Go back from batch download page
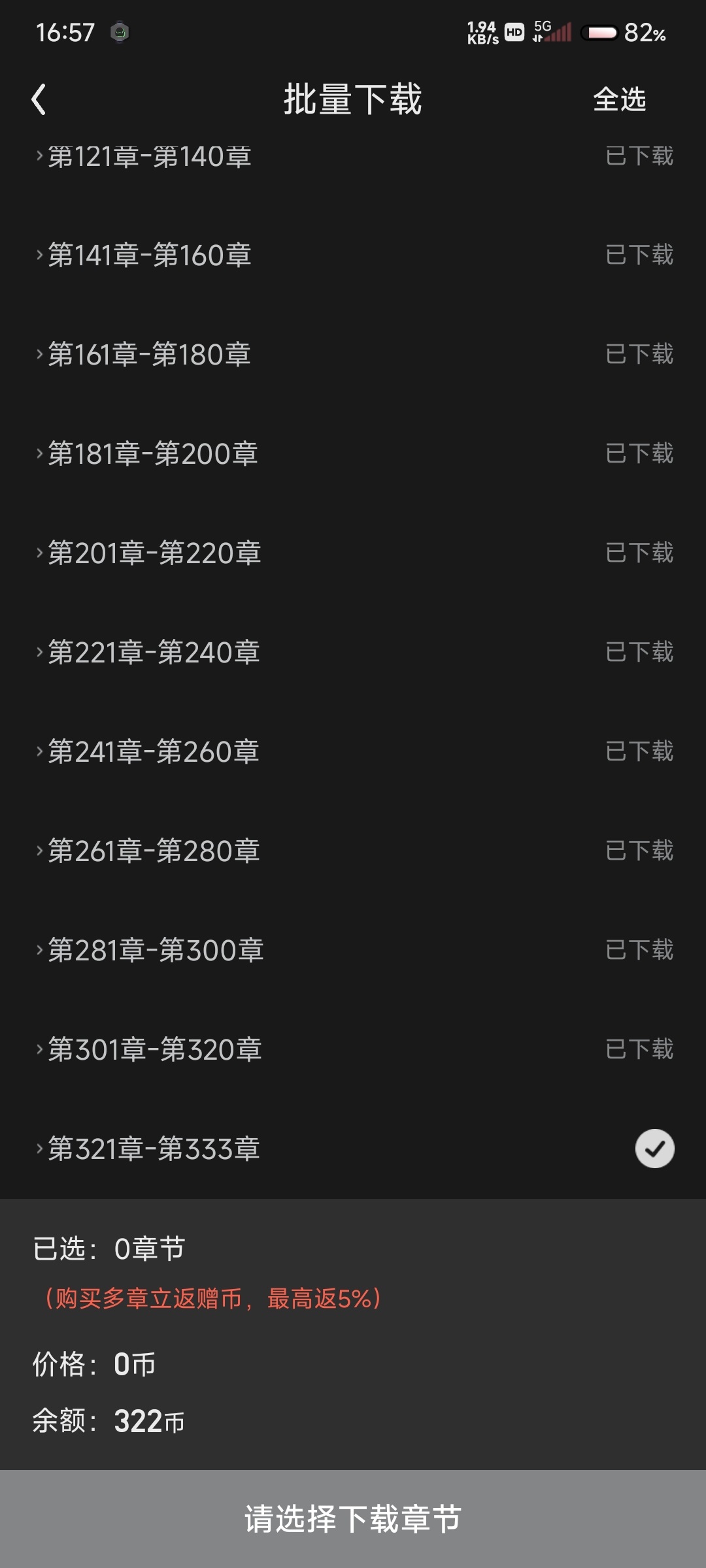Image resolution: width=706 pixels, height=1568 pixels. [39, 99]
